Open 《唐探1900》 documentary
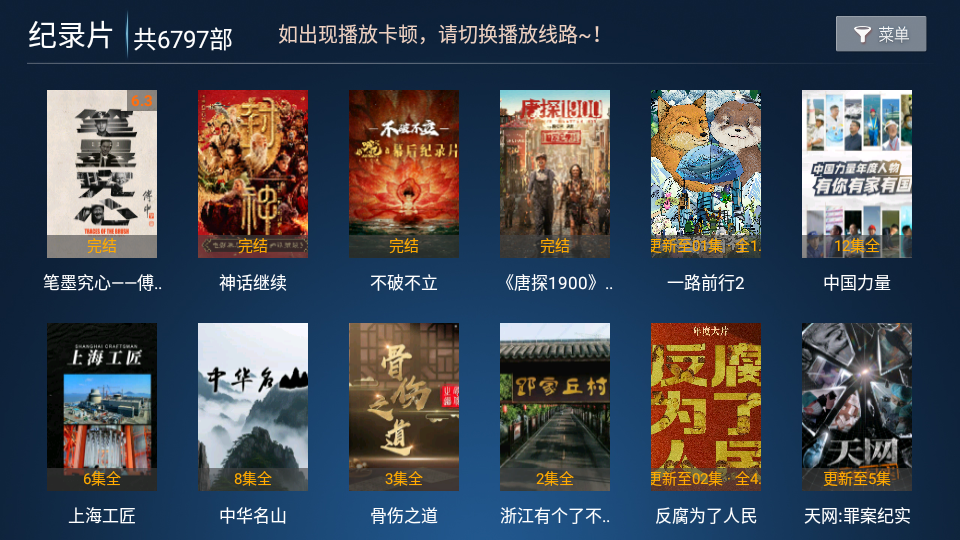The height and width of the screenshot is (540, 960). point(555,175)
